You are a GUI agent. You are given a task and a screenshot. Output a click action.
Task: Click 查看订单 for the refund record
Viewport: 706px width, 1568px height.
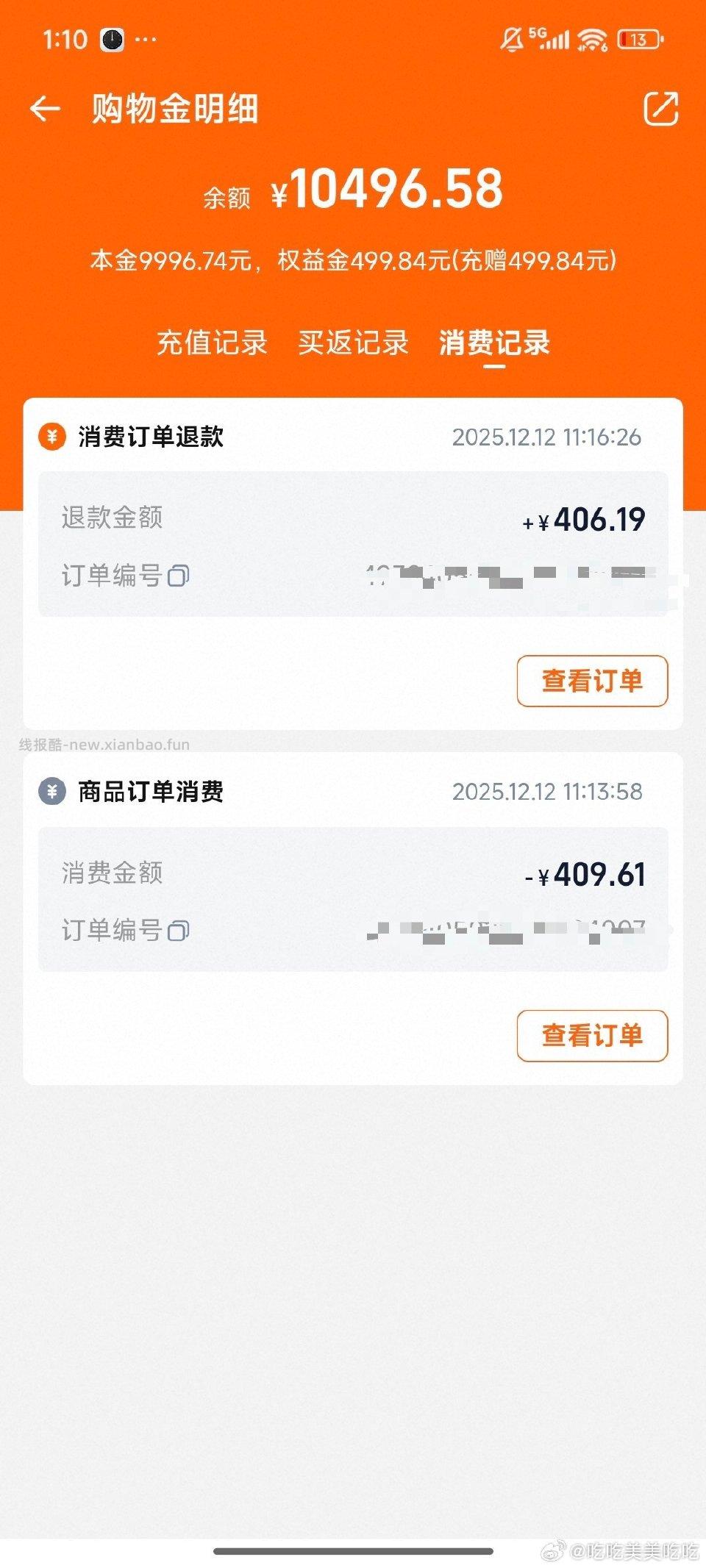coord(593,680)
